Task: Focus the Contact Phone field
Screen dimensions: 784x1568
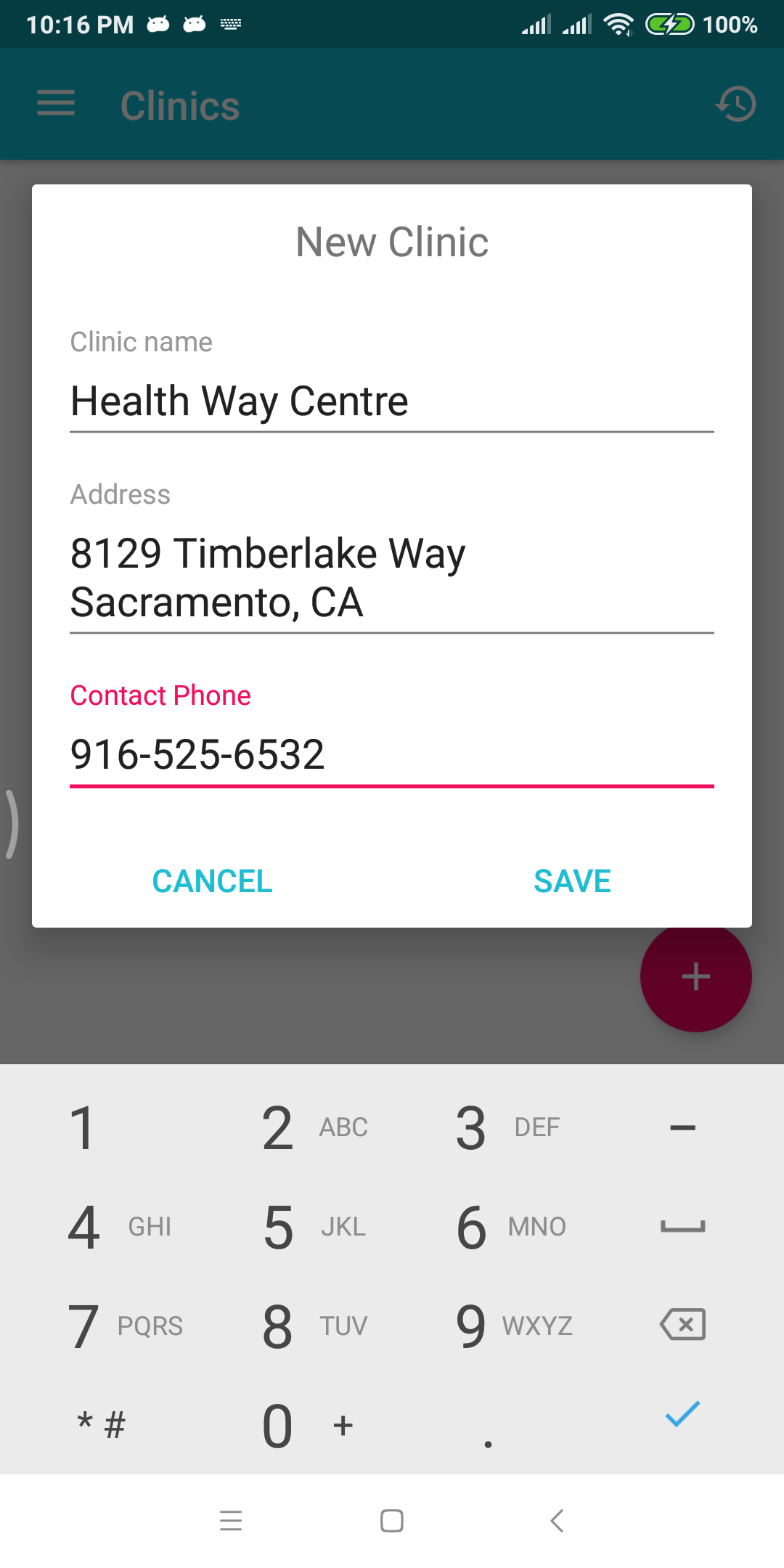Action: 392,755
